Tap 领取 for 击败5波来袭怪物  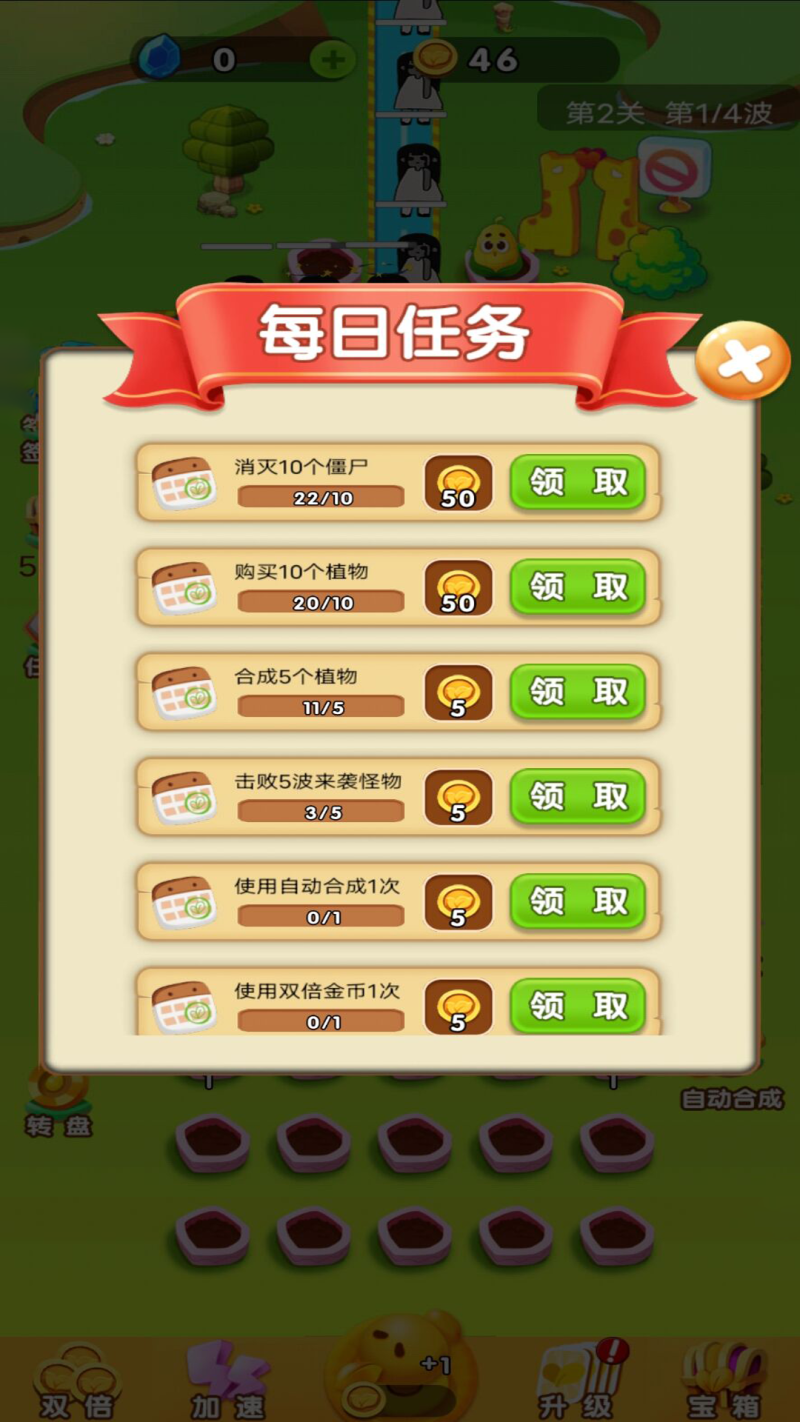tap(578, 797)
